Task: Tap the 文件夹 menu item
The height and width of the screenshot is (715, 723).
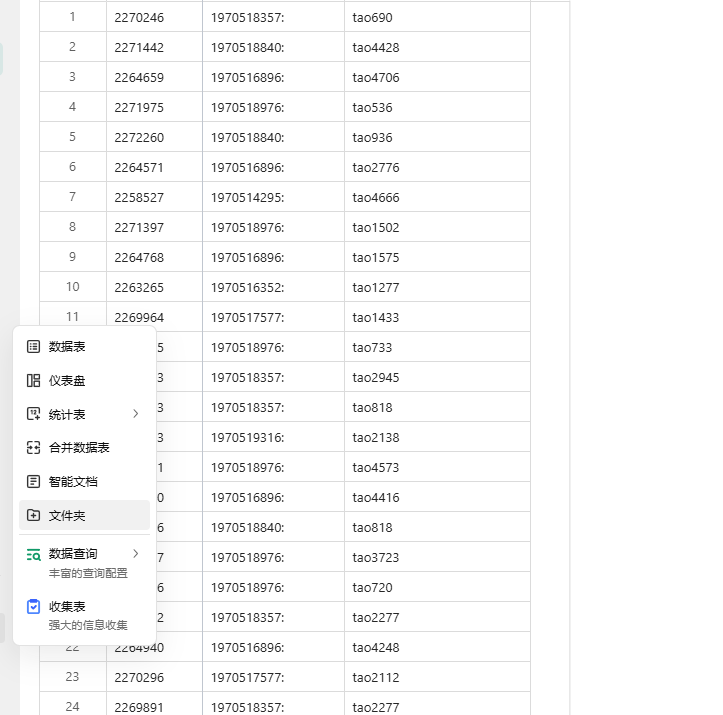Action: point(84,515)
